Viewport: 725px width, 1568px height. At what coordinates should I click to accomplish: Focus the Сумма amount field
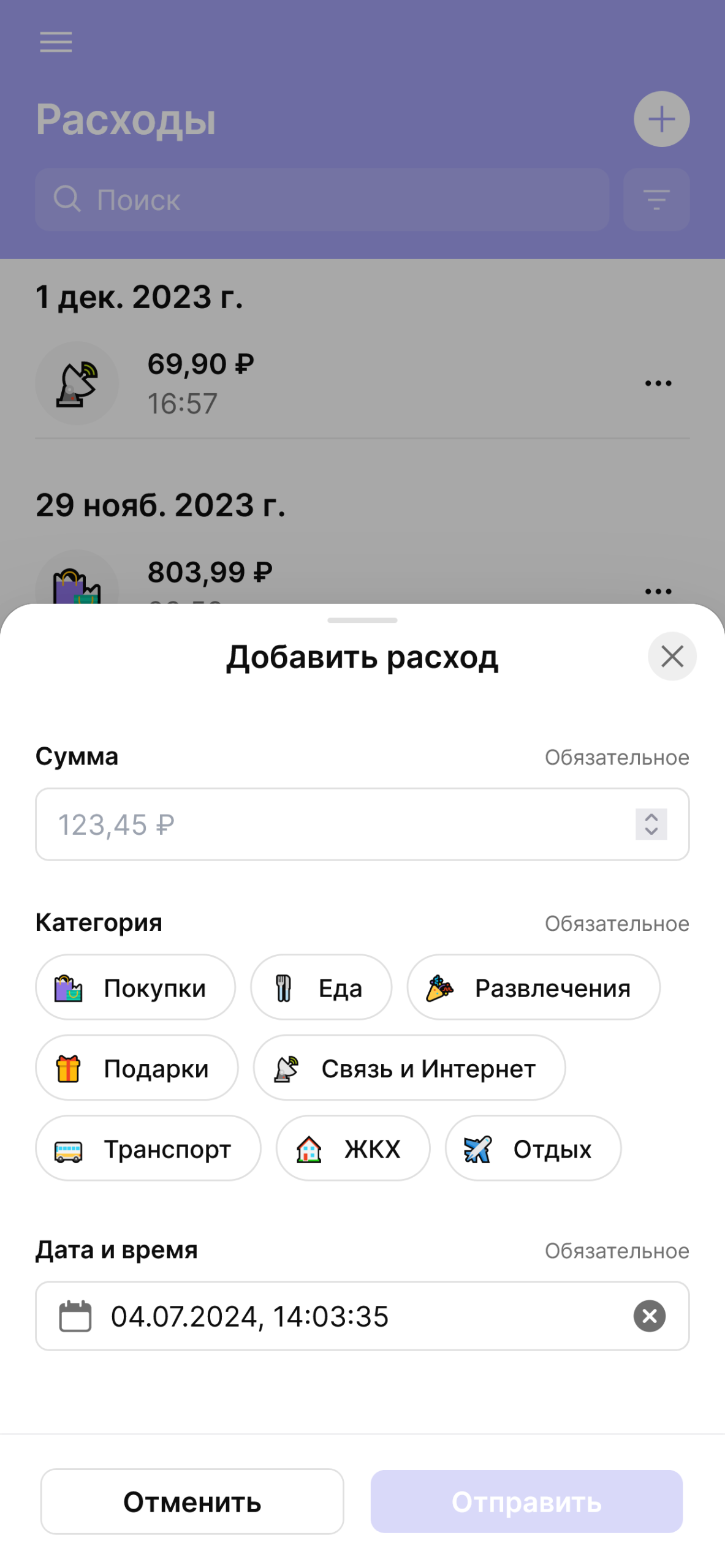[x=331, y=824]
